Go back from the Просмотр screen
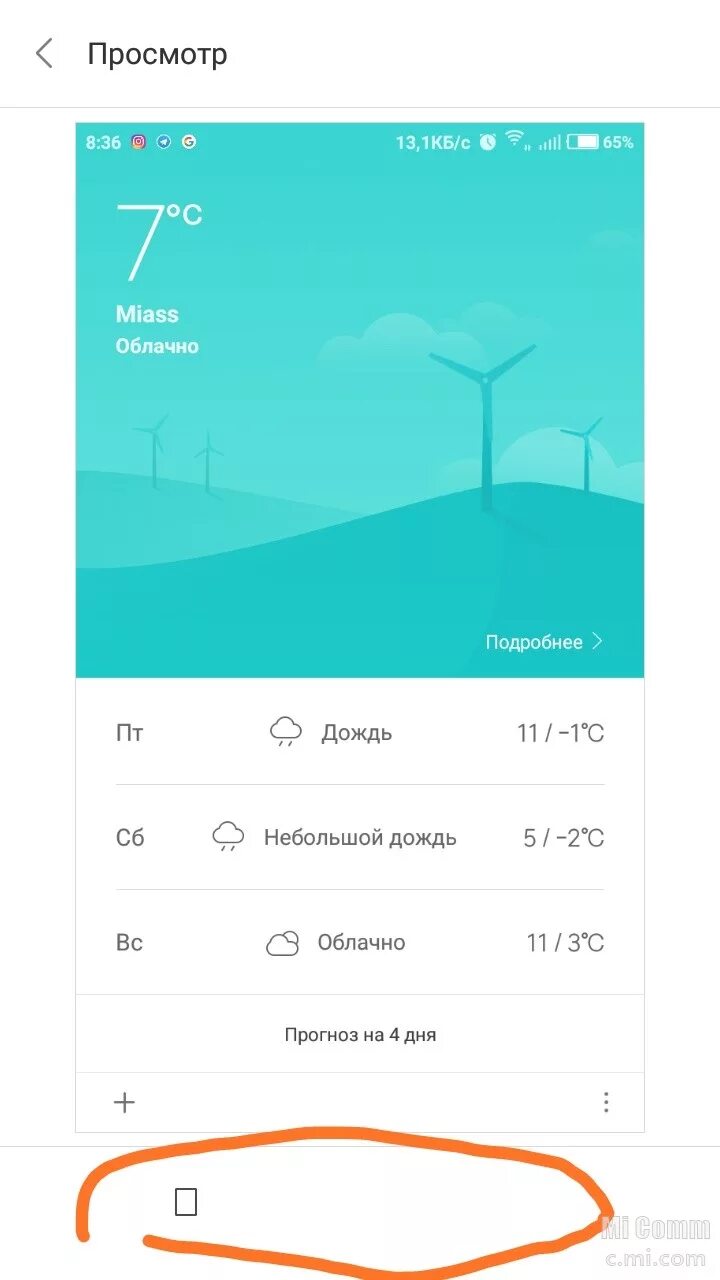Image resolution: width=720 pixels, height=1280 pixels. pyautogui.click(x=44, y=53)
